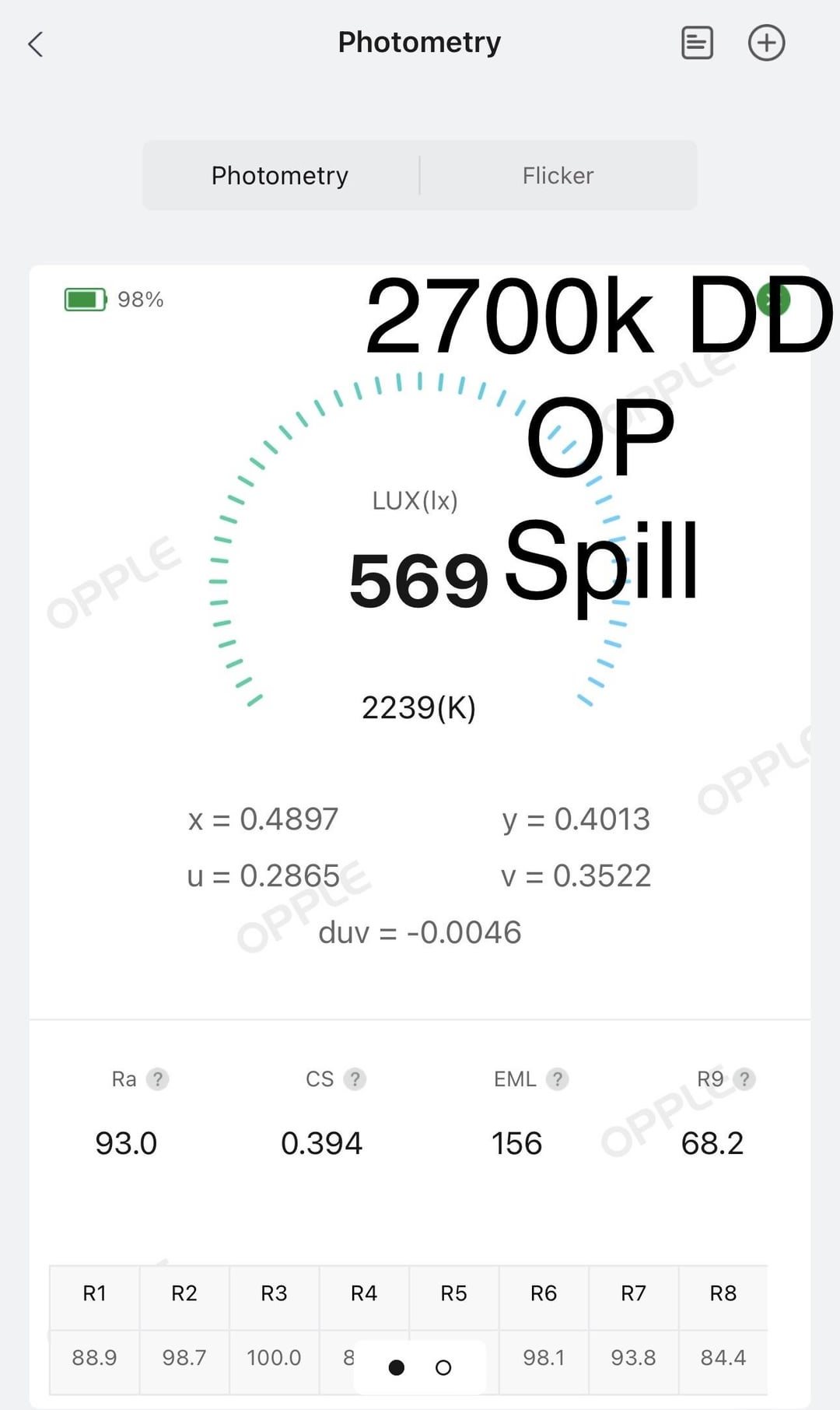Image resolution: width=840 pixels, height=1410 pixels.
Task: Open the saved records list icon
Action: tap(697, 43)
